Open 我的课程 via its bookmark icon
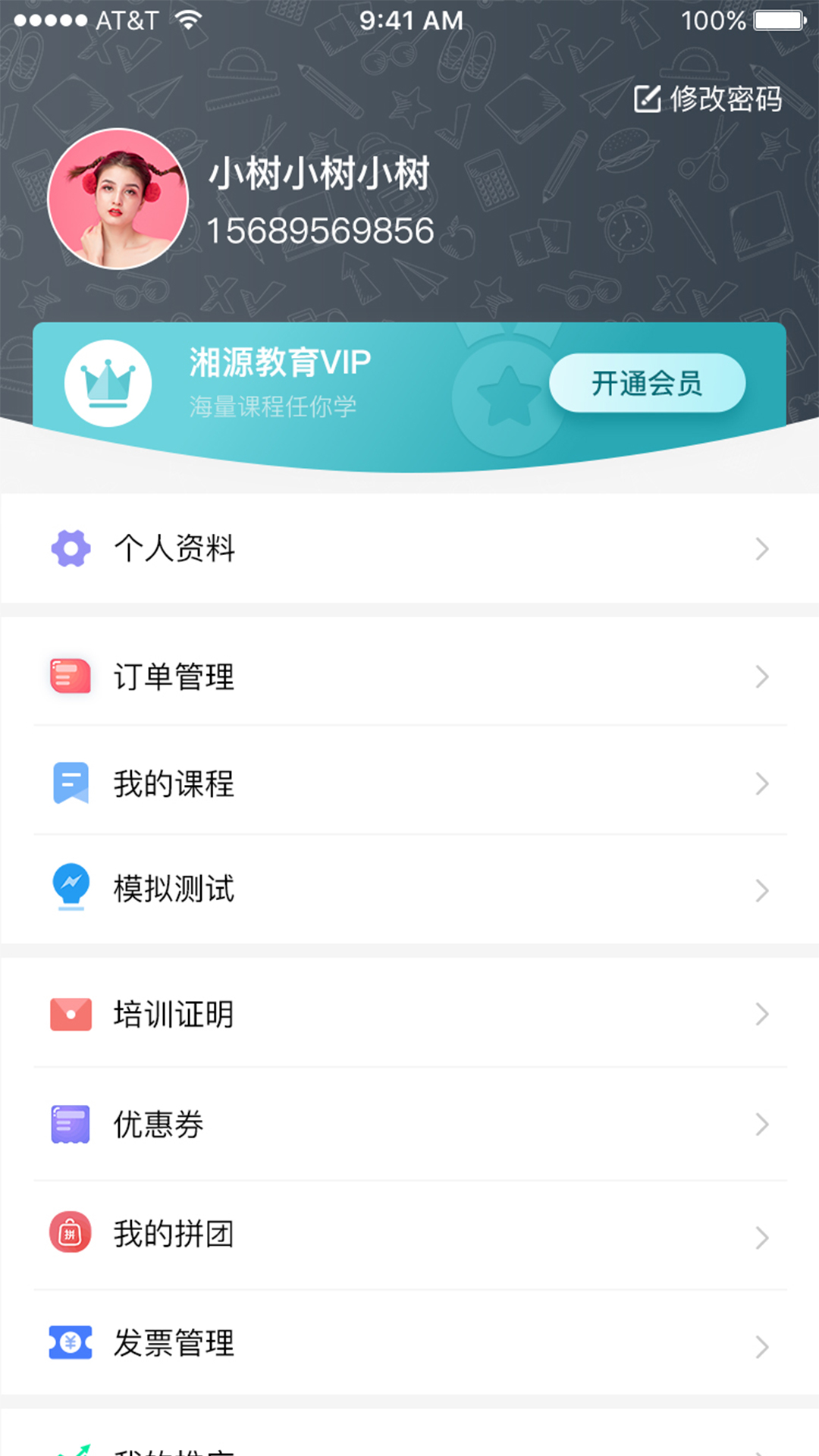This screenshot has width=819, height=1456. (70, 783)
